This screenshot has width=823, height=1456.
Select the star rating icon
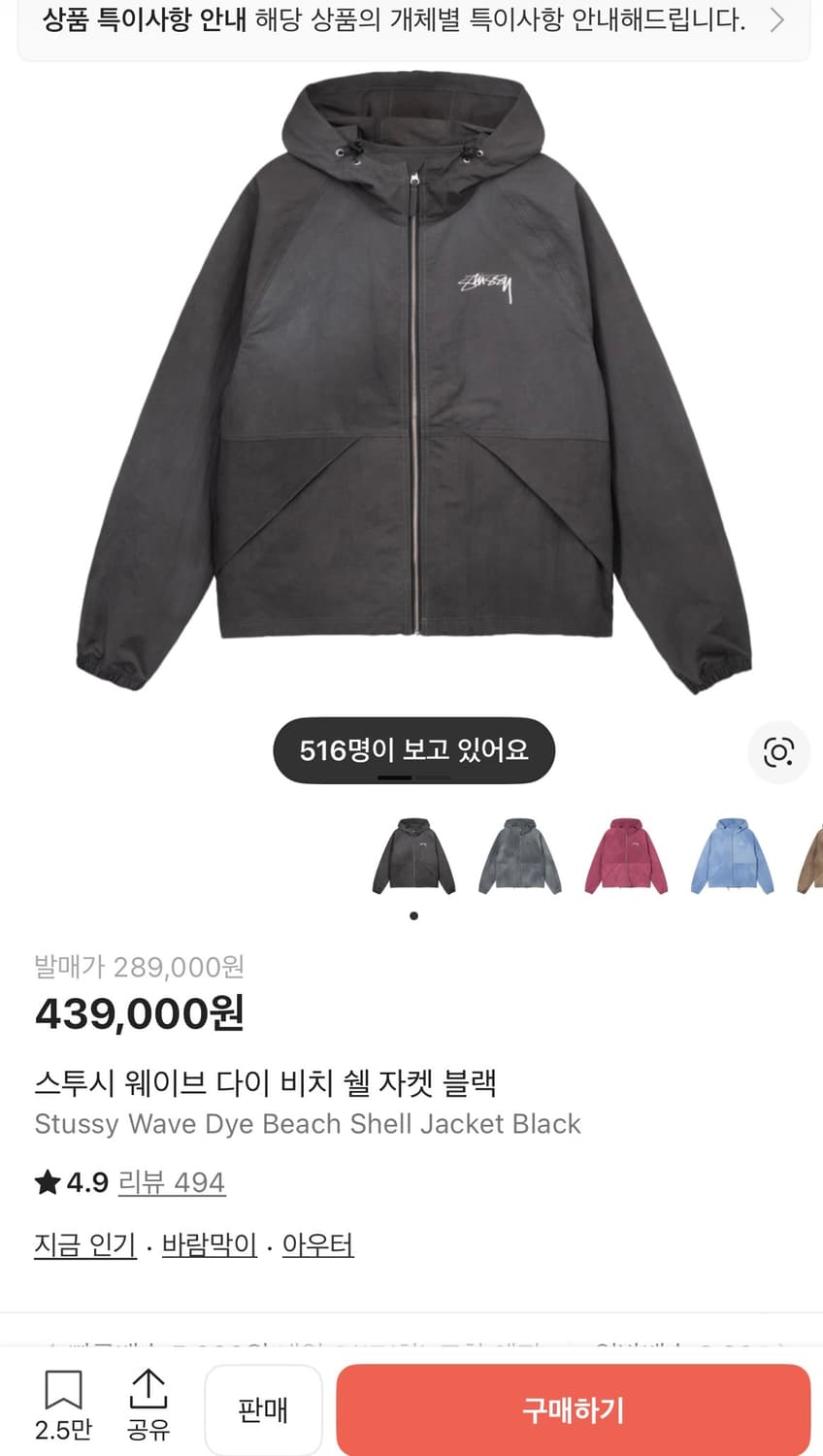coord(44,1182)
